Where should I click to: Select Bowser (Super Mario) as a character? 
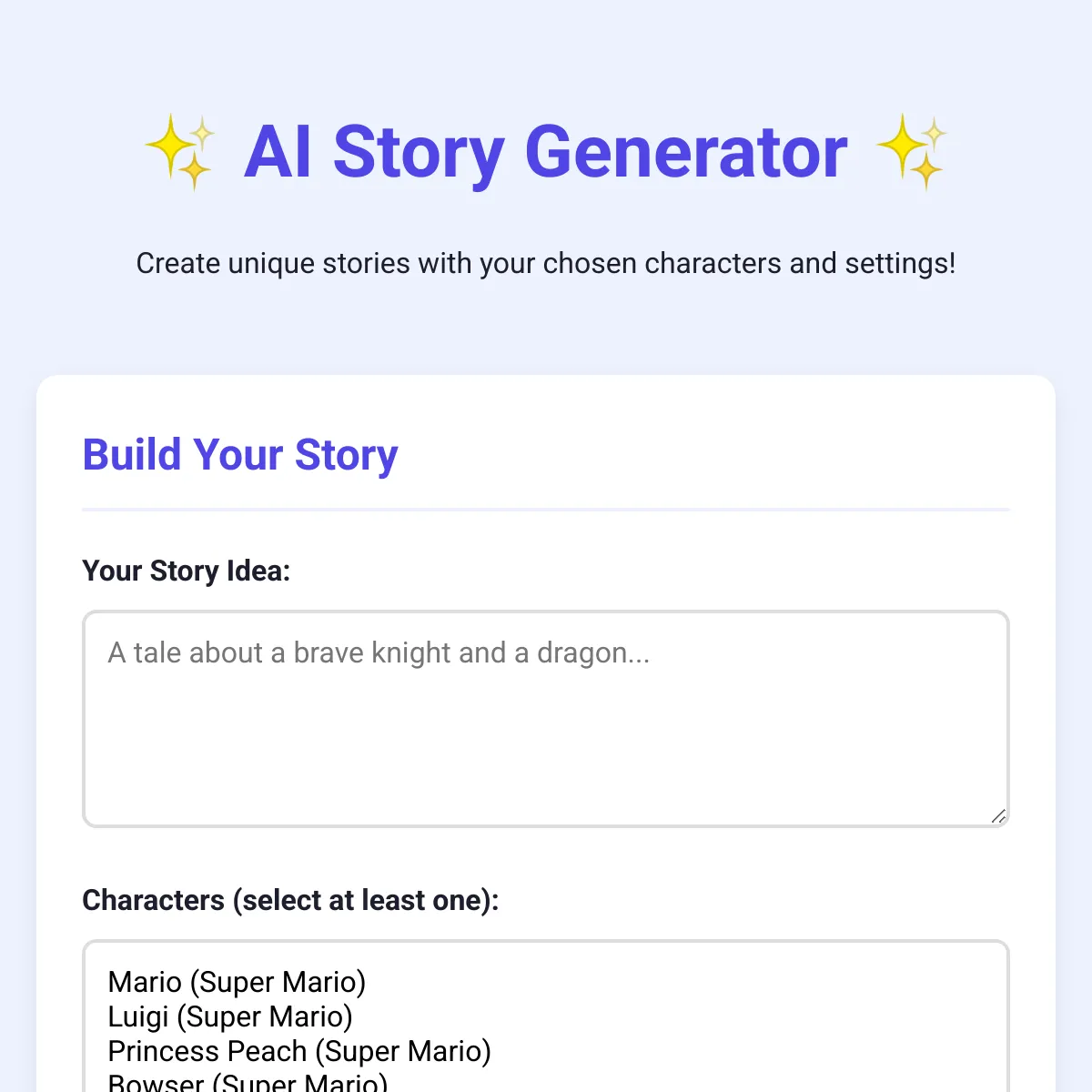pos(248,1083)
